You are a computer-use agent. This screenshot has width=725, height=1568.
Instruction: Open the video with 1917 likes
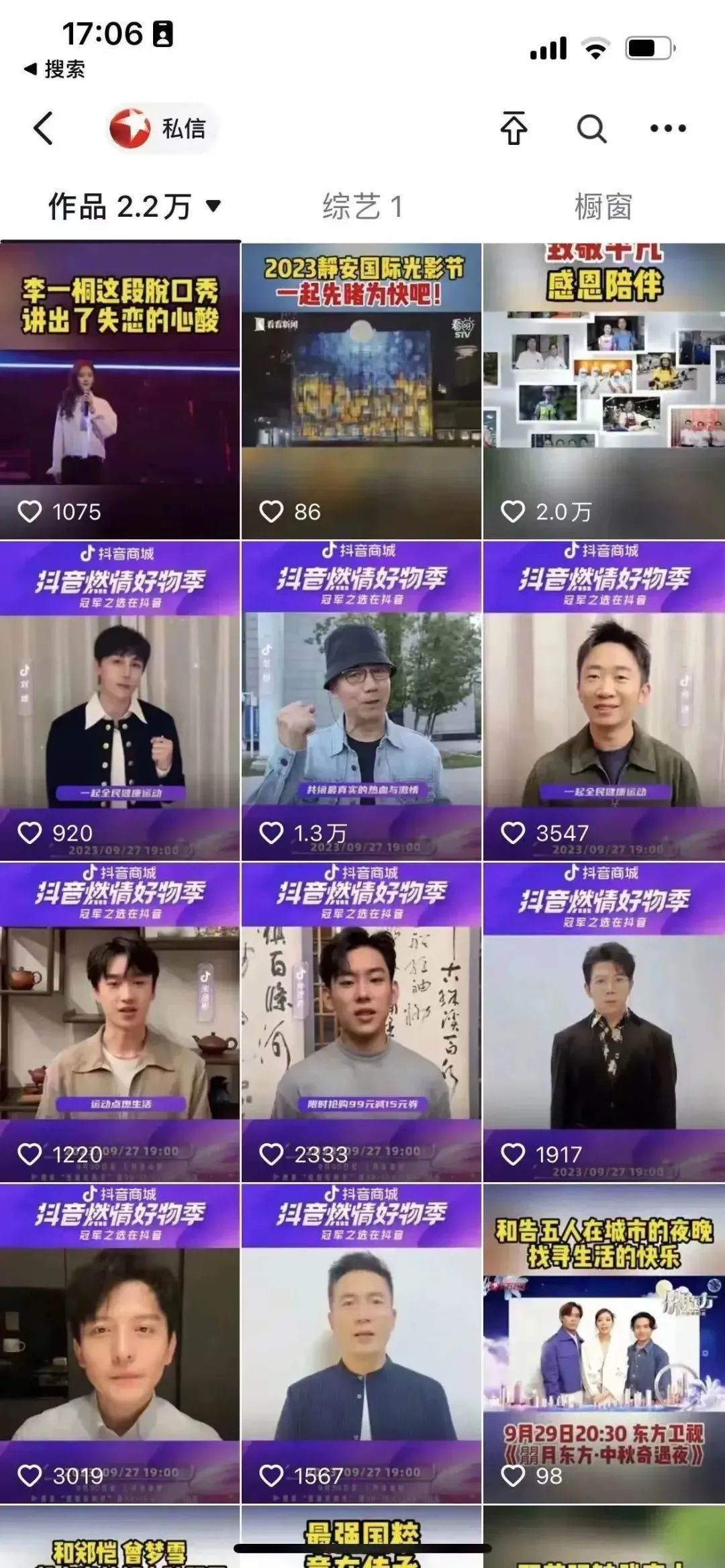(603, 1021)
